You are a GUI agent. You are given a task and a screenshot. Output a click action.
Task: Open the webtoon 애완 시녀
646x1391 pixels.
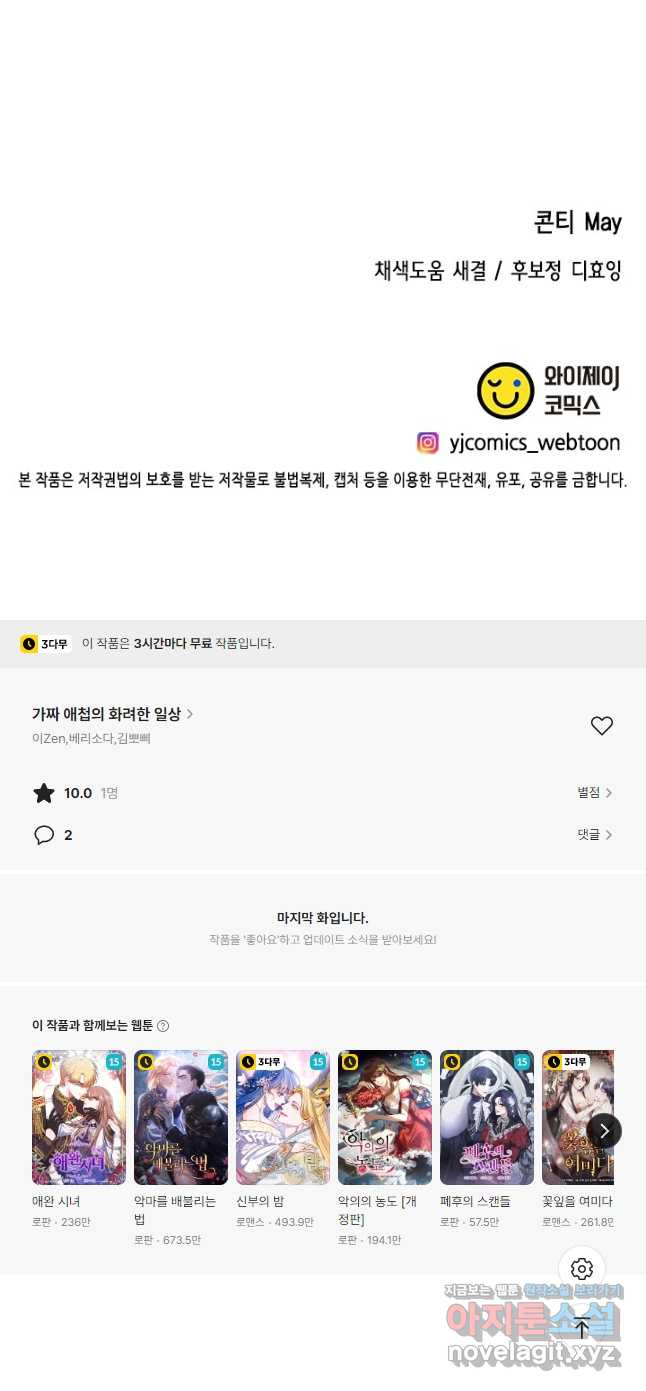79,1117
